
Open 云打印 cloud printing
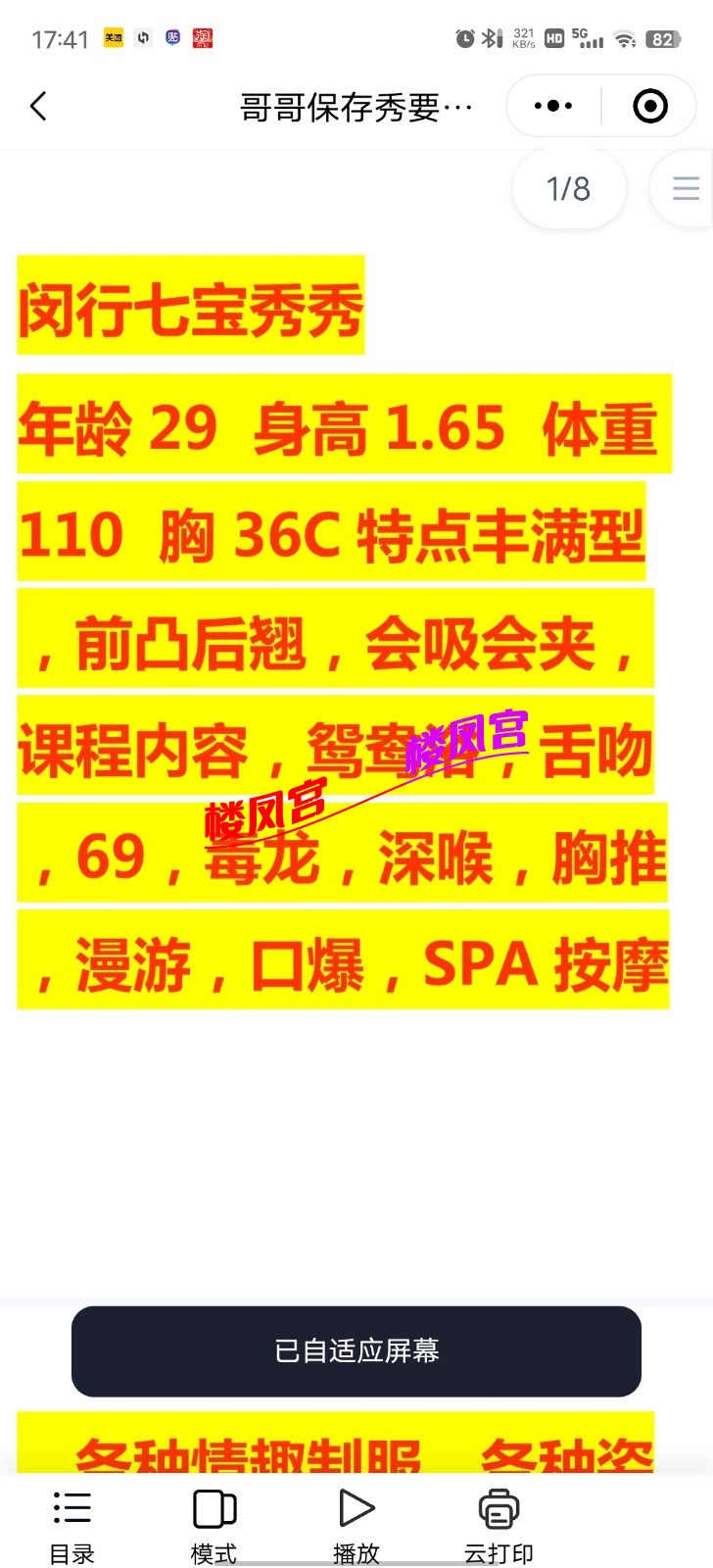[499, 1524]
